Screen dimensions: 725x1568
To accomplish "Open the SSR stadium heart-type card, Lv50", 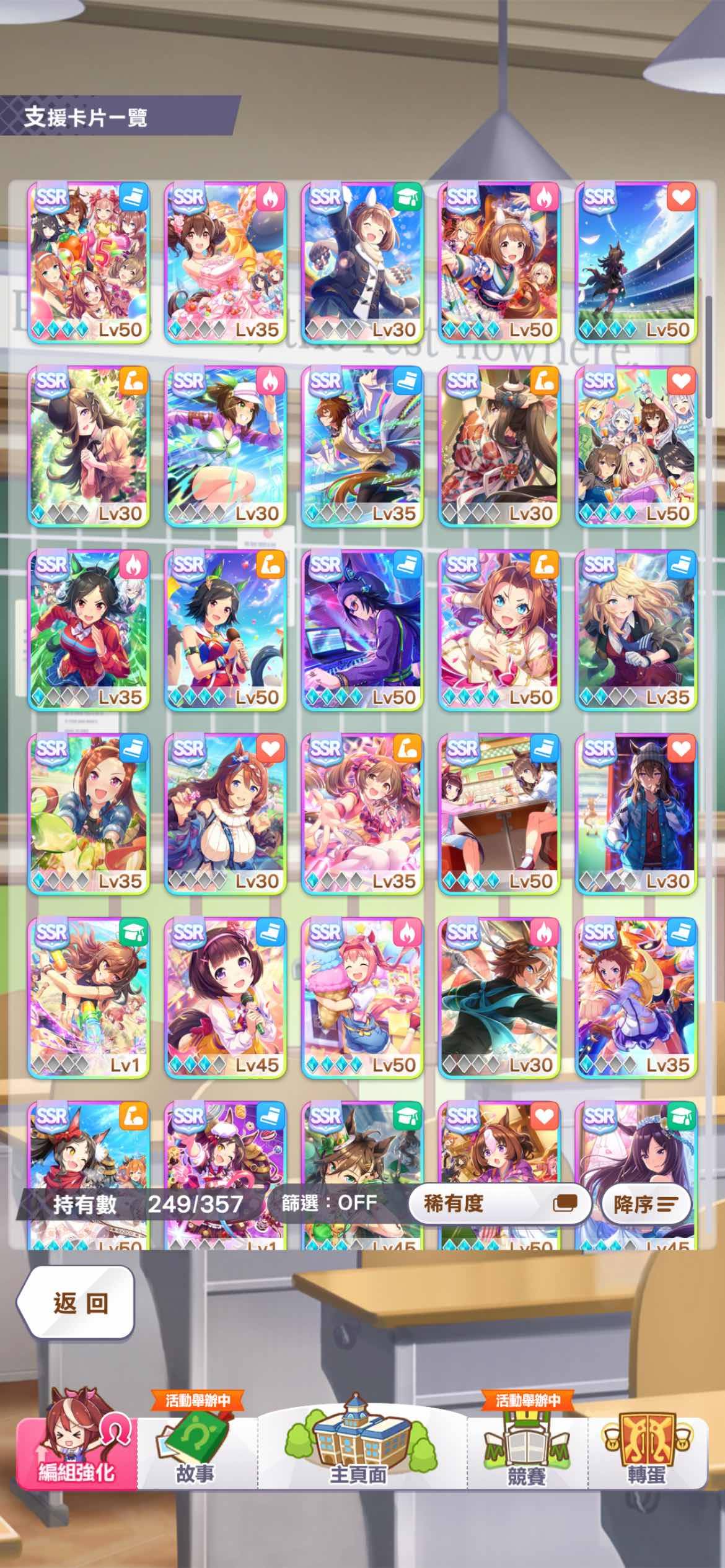I will coord(636,263).
